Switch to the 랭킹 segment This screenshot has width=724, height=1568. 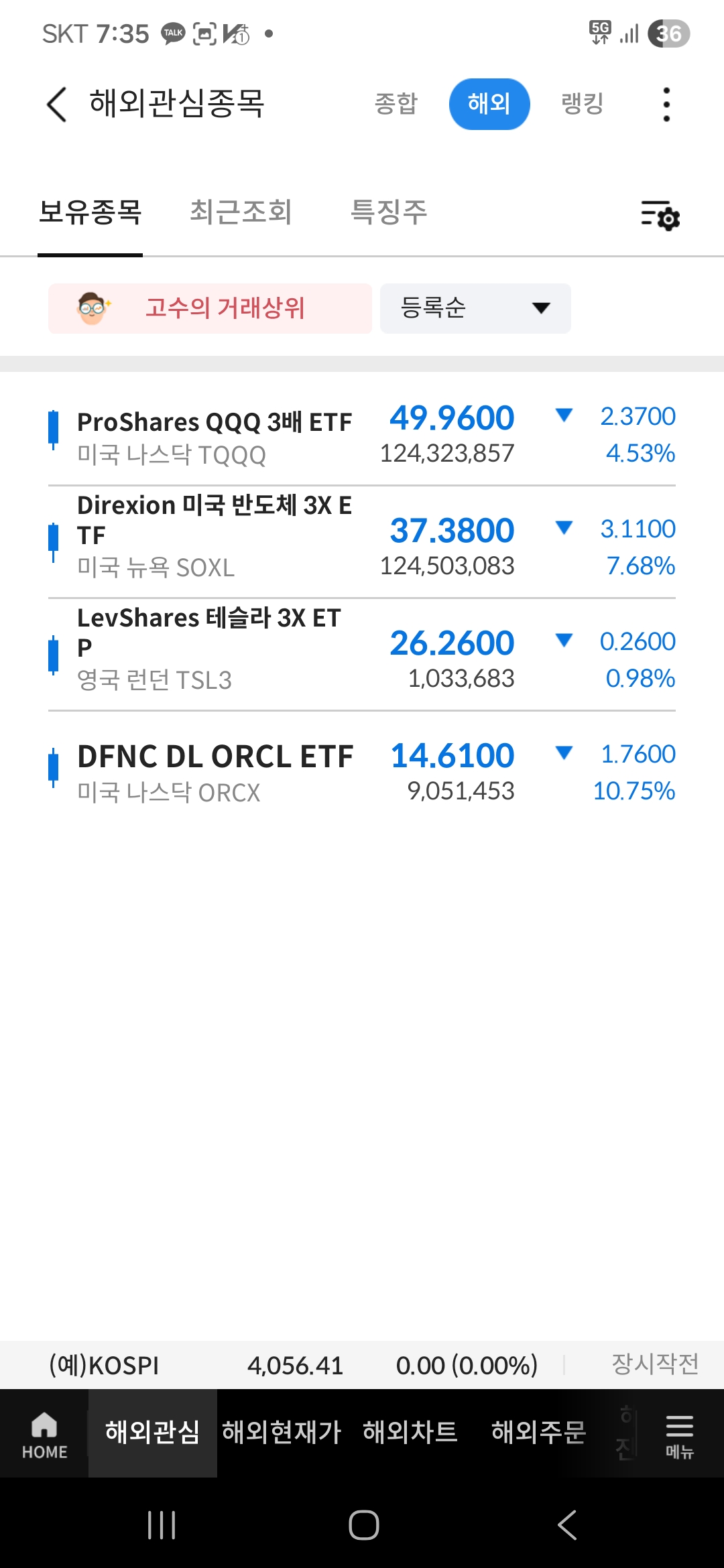tap(583, 104)
